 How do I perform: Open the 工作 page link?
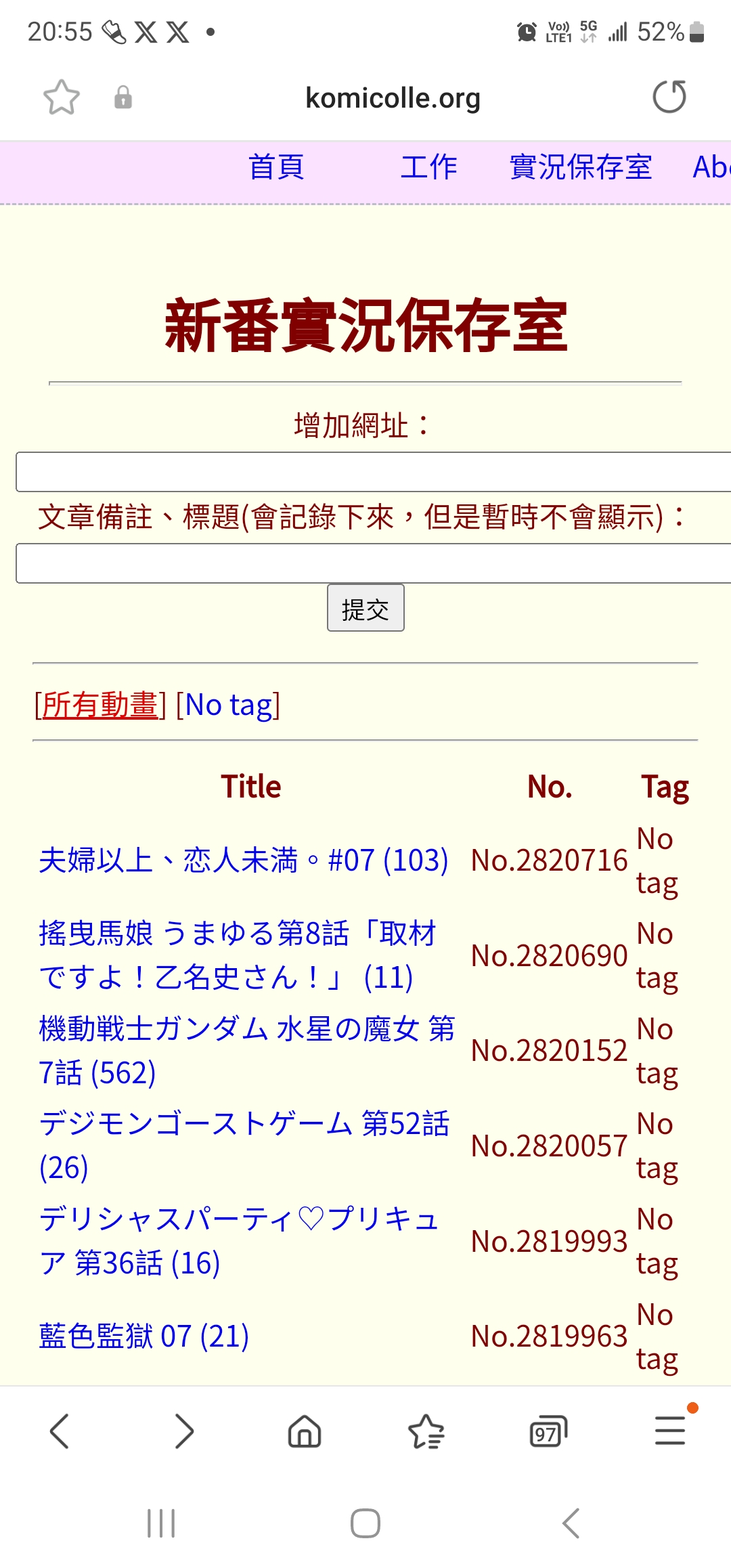429,167
